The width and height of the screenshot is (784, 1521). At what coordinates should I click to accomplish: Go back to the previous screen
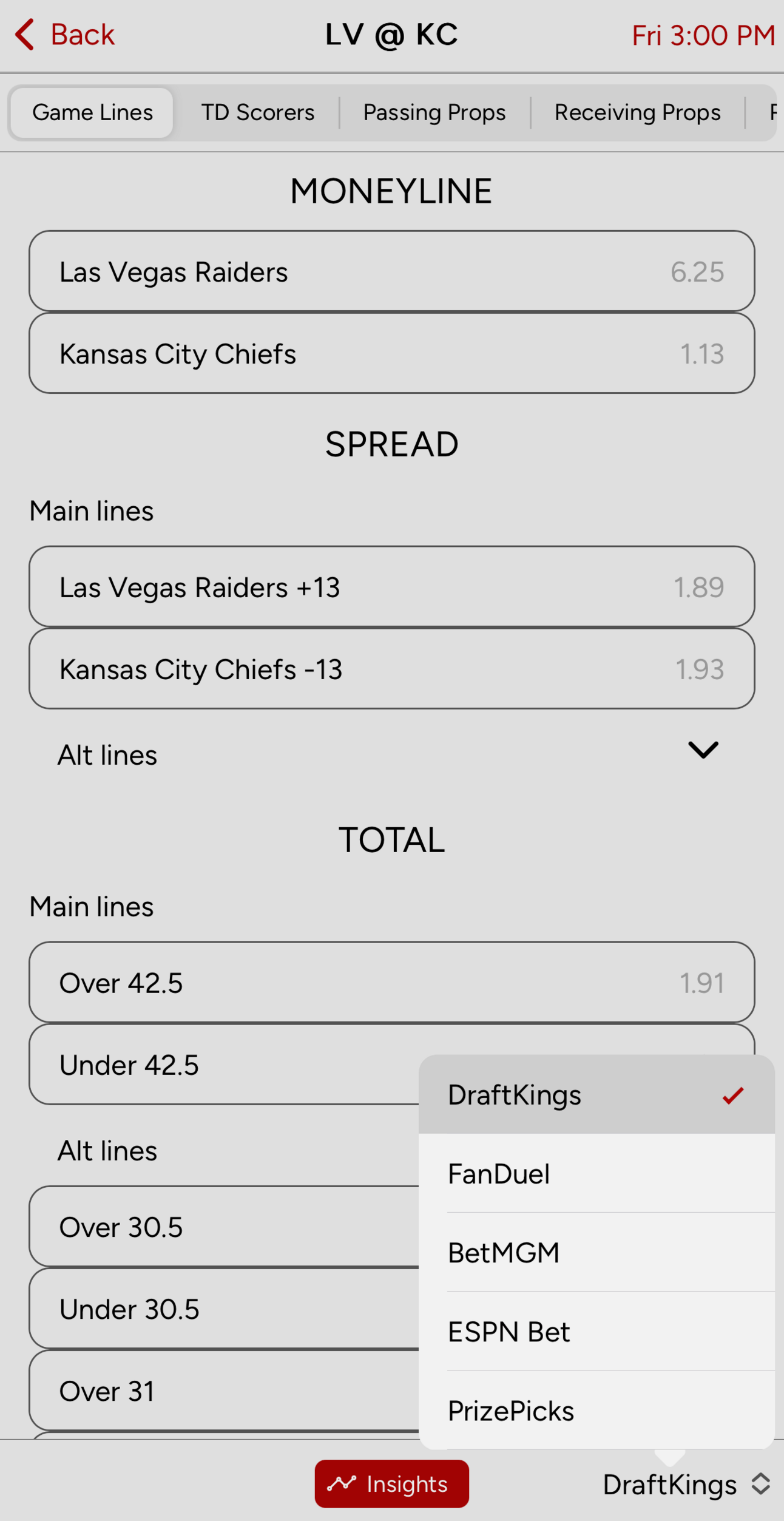pyautogui.click(x=64, y=35)
